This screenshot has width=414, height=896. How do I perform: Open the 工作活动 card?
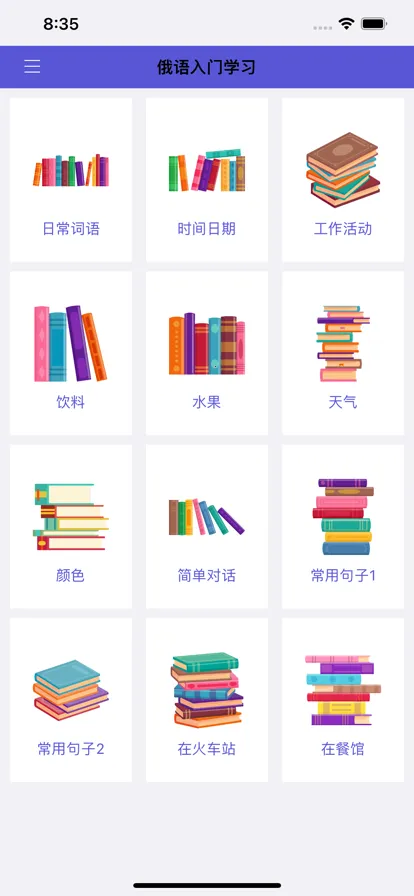pos(343,180)
